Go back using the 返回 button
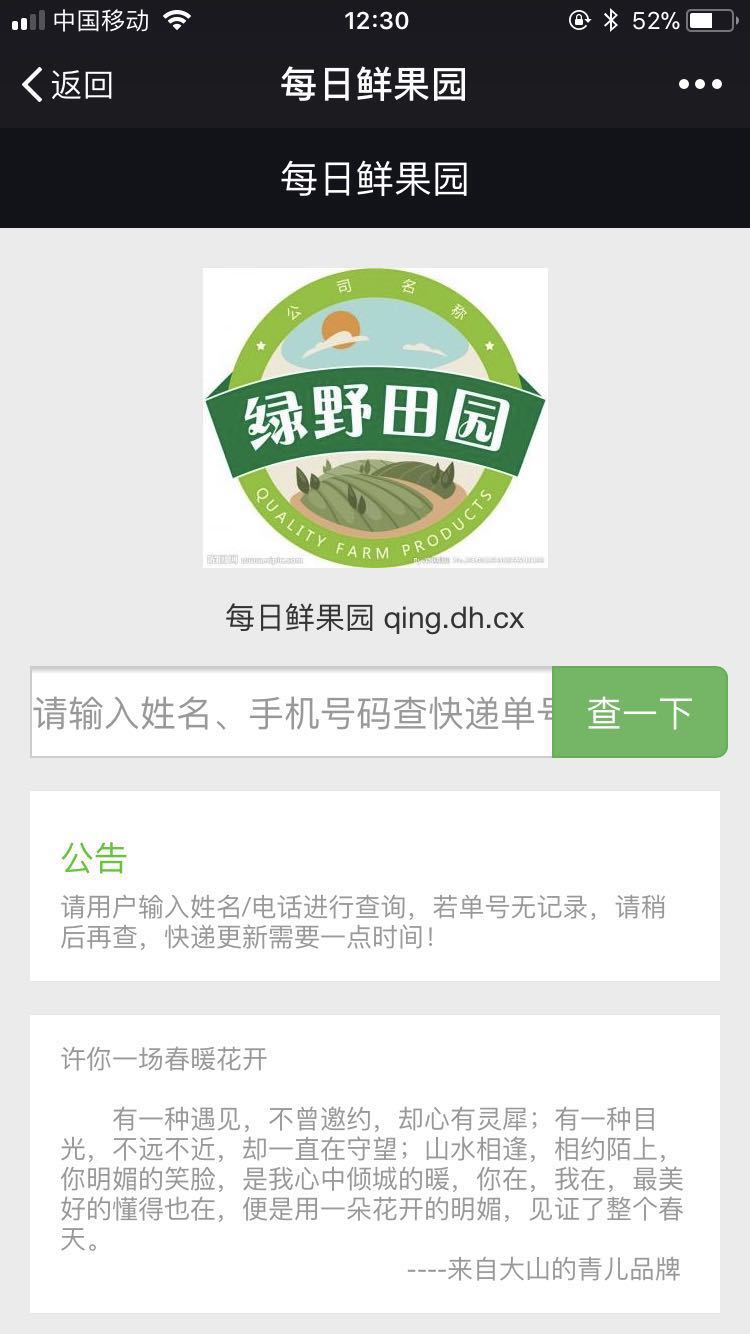This screenshot has height=1334, width=750. pos(67,85)
